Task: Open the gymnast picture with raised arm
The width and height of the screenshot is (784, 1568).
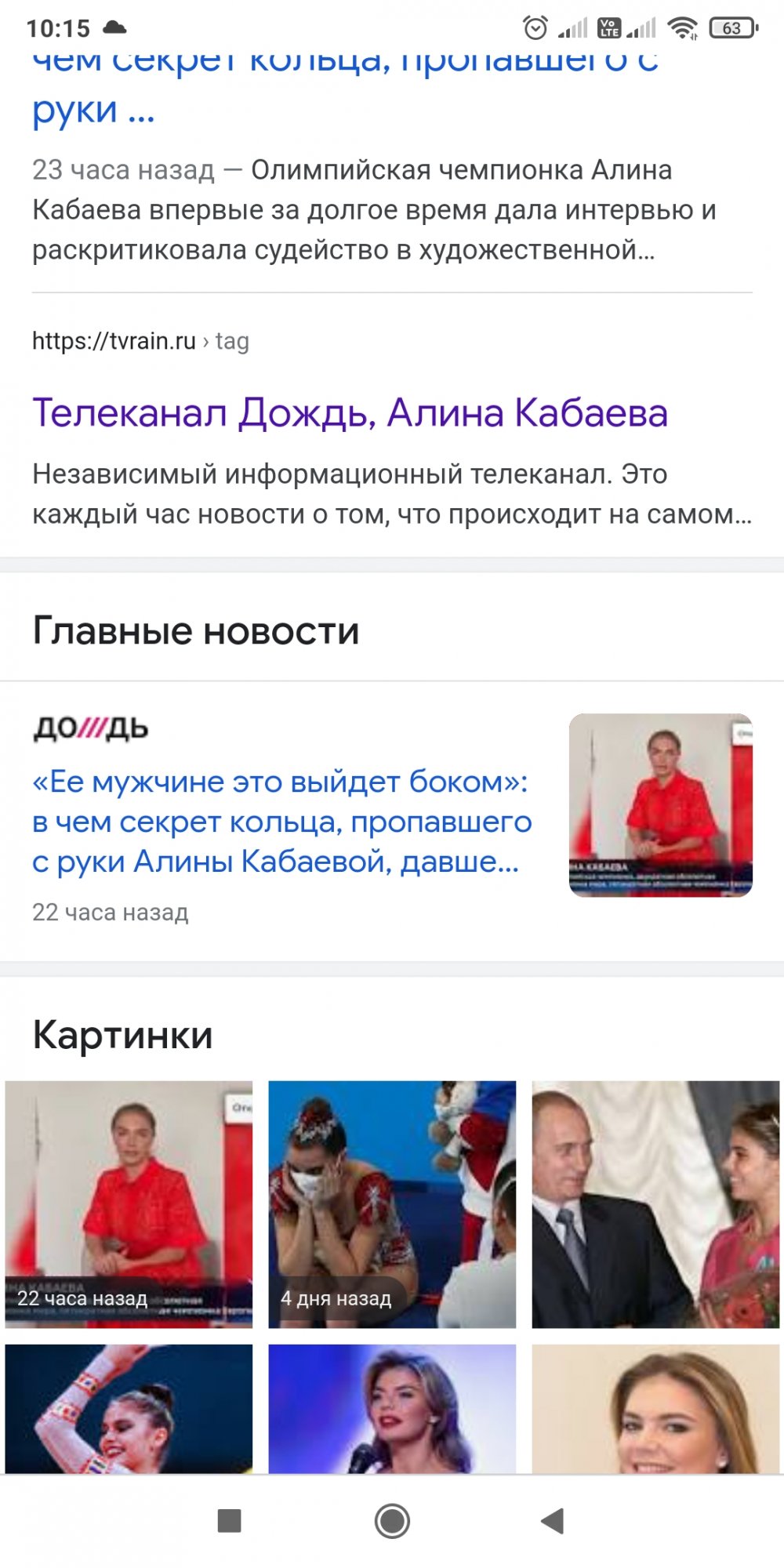Action: (129, 1409)
